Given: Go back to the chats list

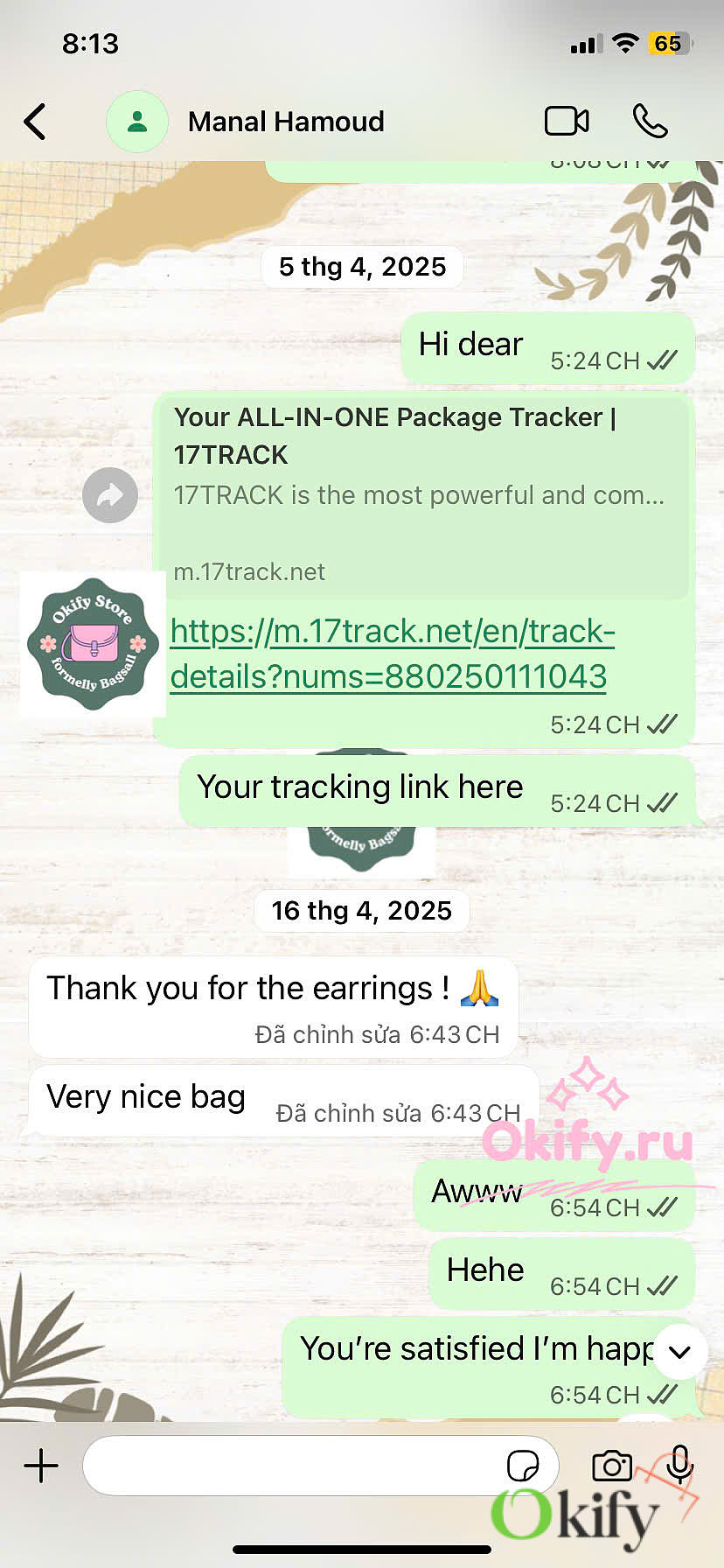Looking at the screenshot, I should (35, 122).
